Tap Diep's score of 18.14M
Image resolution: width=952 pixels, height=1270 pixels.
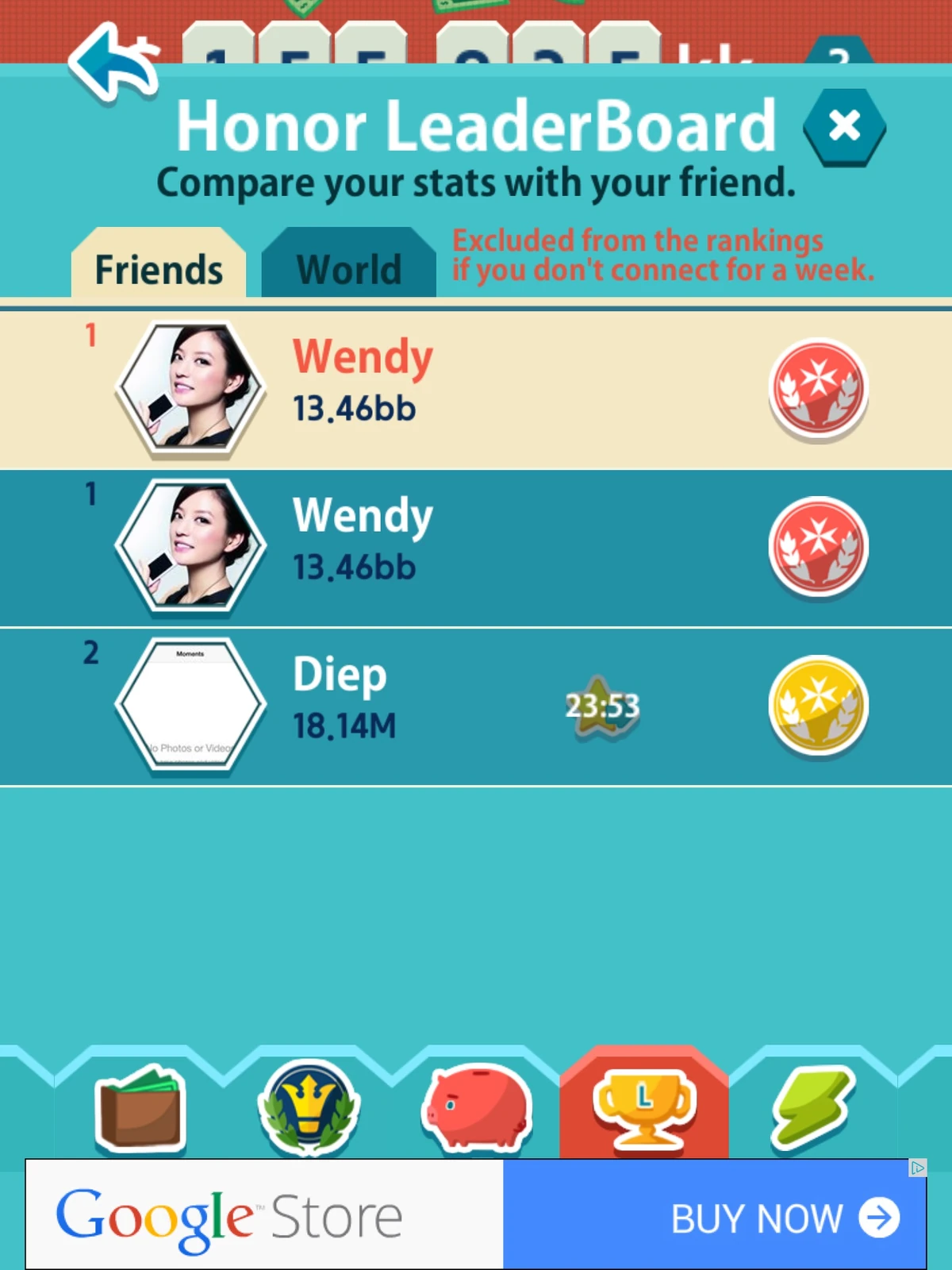[344, 725]
